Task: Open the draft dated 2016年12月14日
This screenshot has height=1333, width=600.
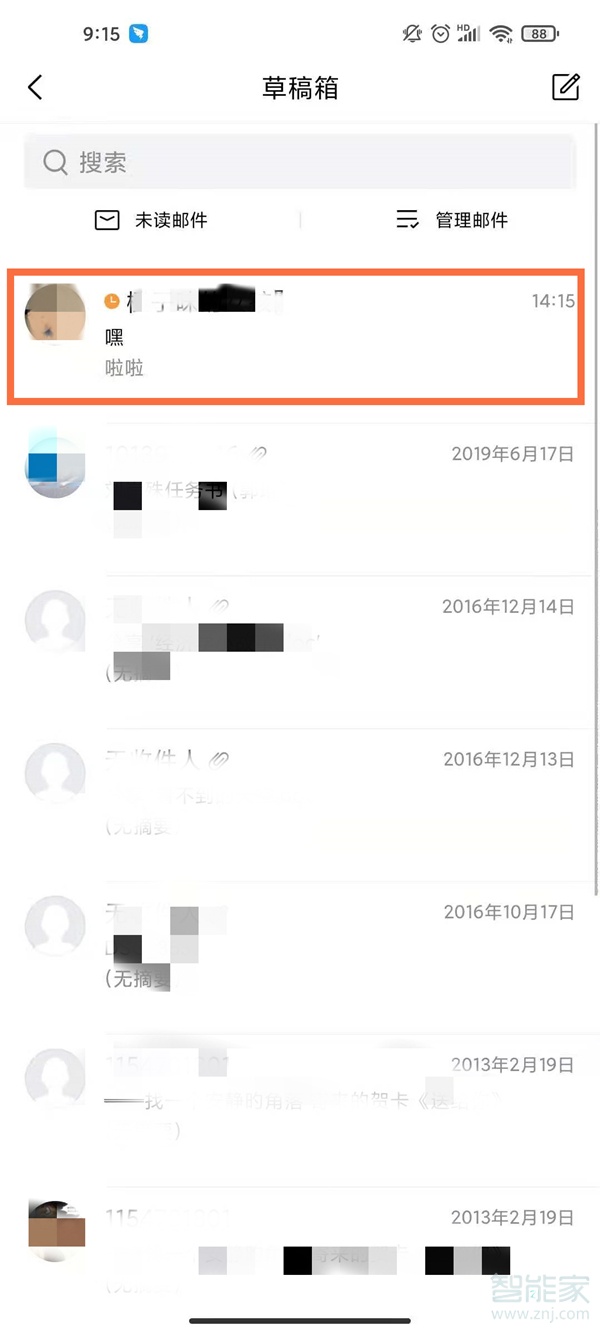Action: coord(300,648)
